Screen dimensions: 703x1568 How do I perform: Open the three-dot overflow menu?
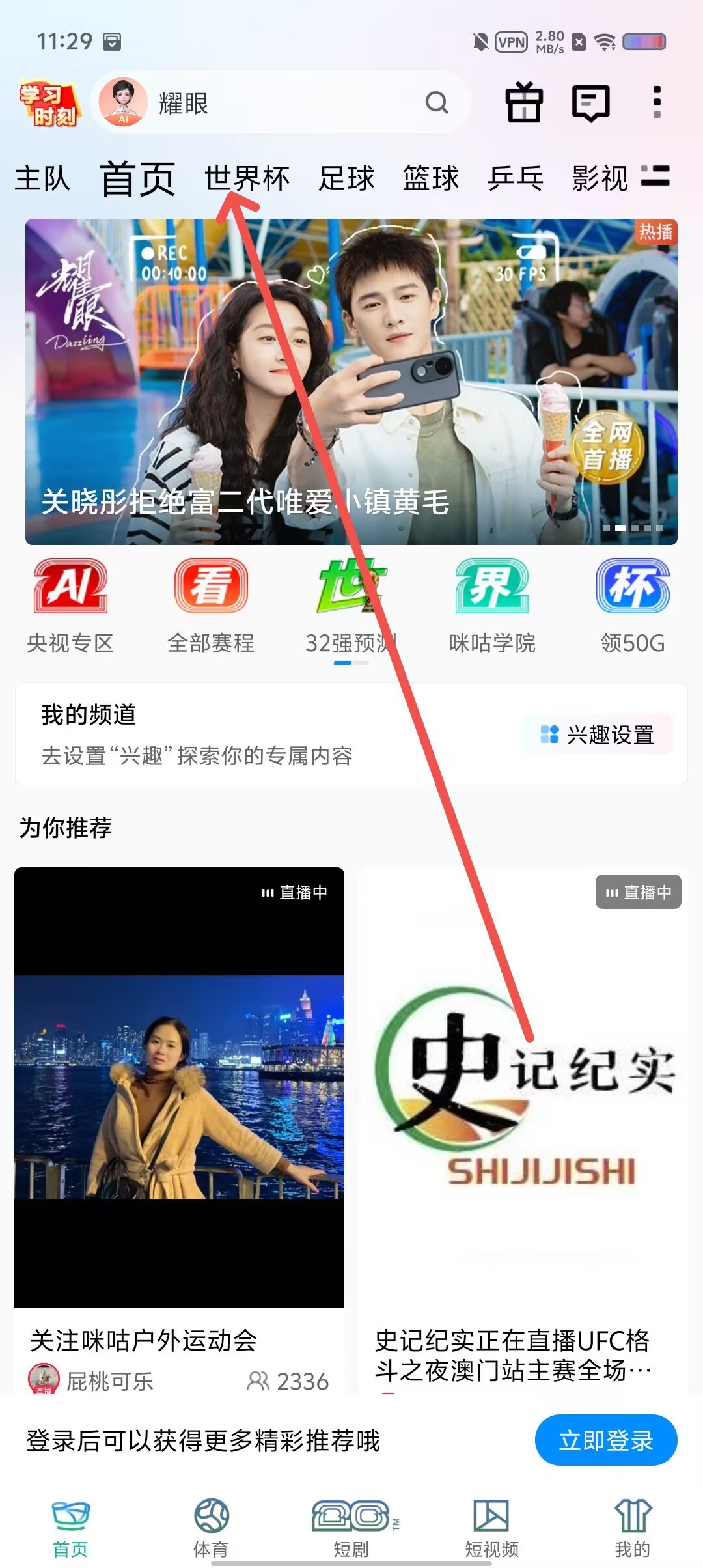657,102
